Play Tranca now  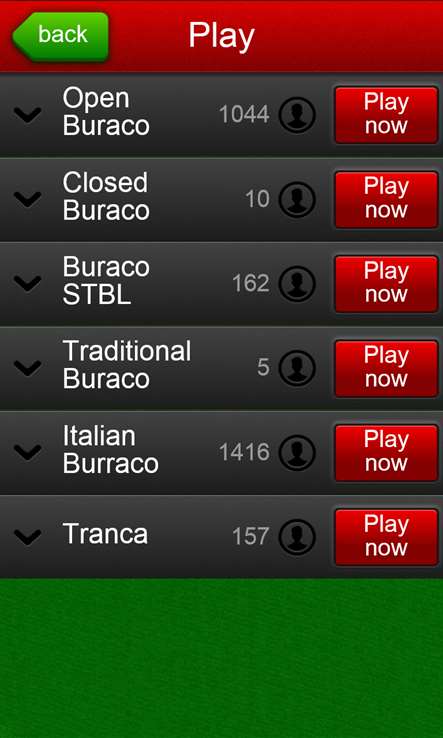(386, 537)
